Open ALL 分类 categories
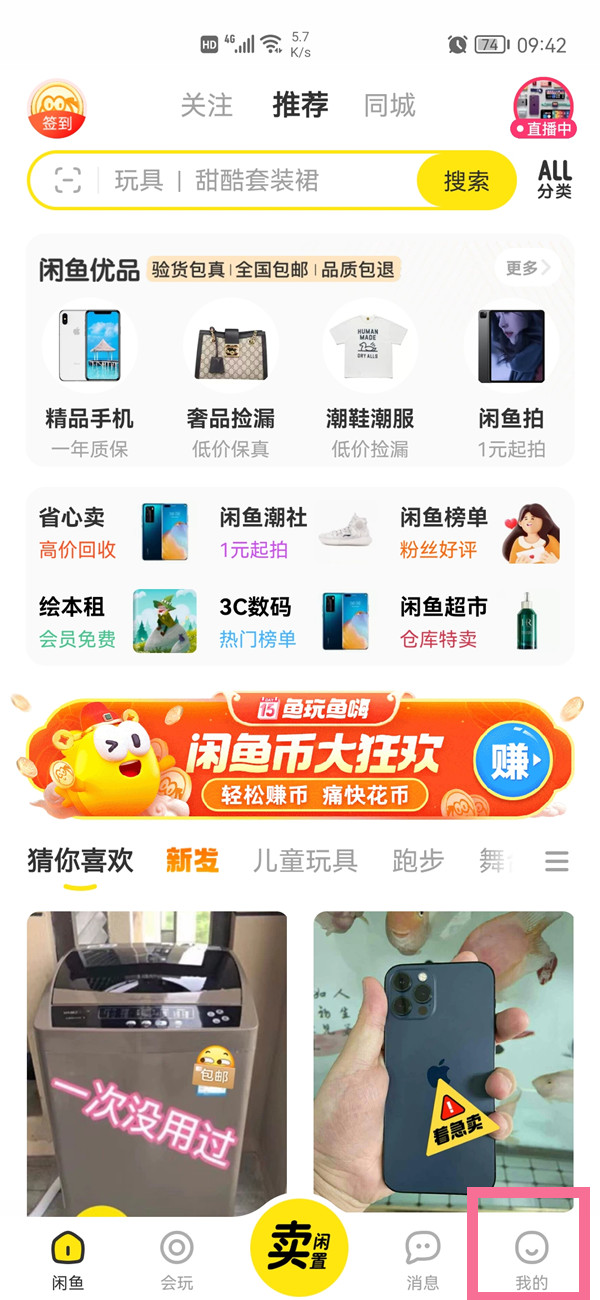 [x=554, y=180]
